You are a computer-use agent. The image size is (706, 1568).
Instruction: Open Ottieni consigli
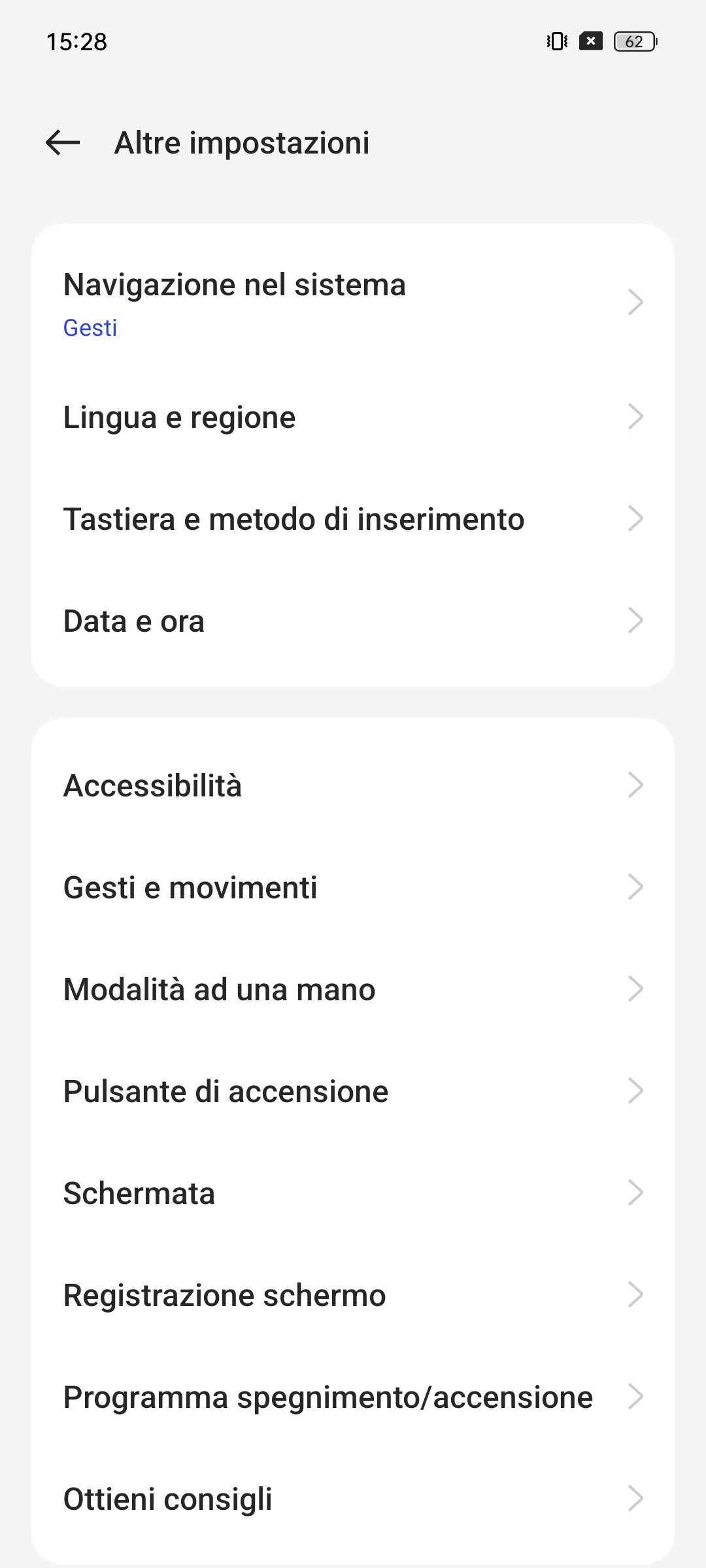click(x=353, y=1499)
